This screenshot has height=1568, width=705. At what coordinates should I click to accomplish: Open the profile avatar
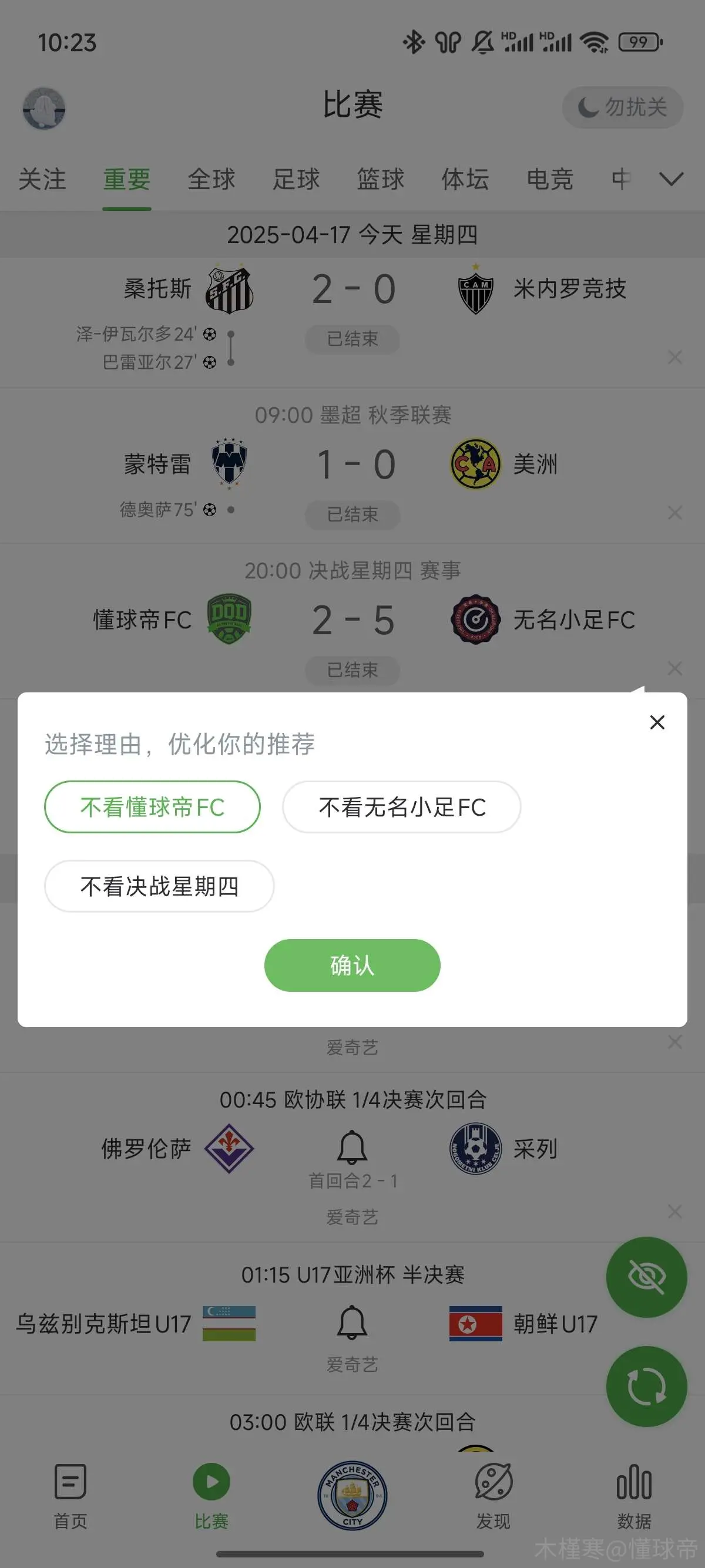pos(44,108)
